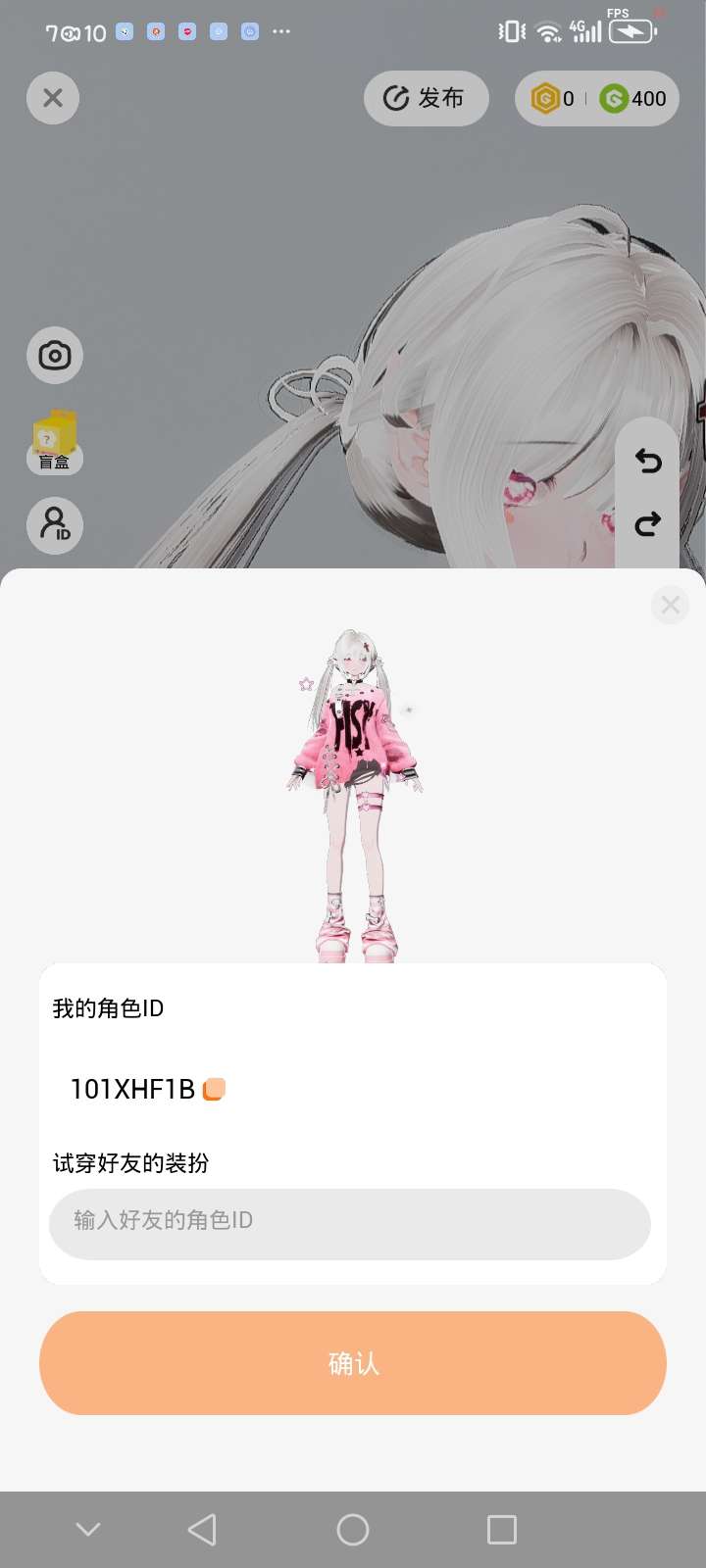The height and width of the screenshot is (1568, 706).
Task: Dismiss the character ID panel
Action: (x=671, y=606)
